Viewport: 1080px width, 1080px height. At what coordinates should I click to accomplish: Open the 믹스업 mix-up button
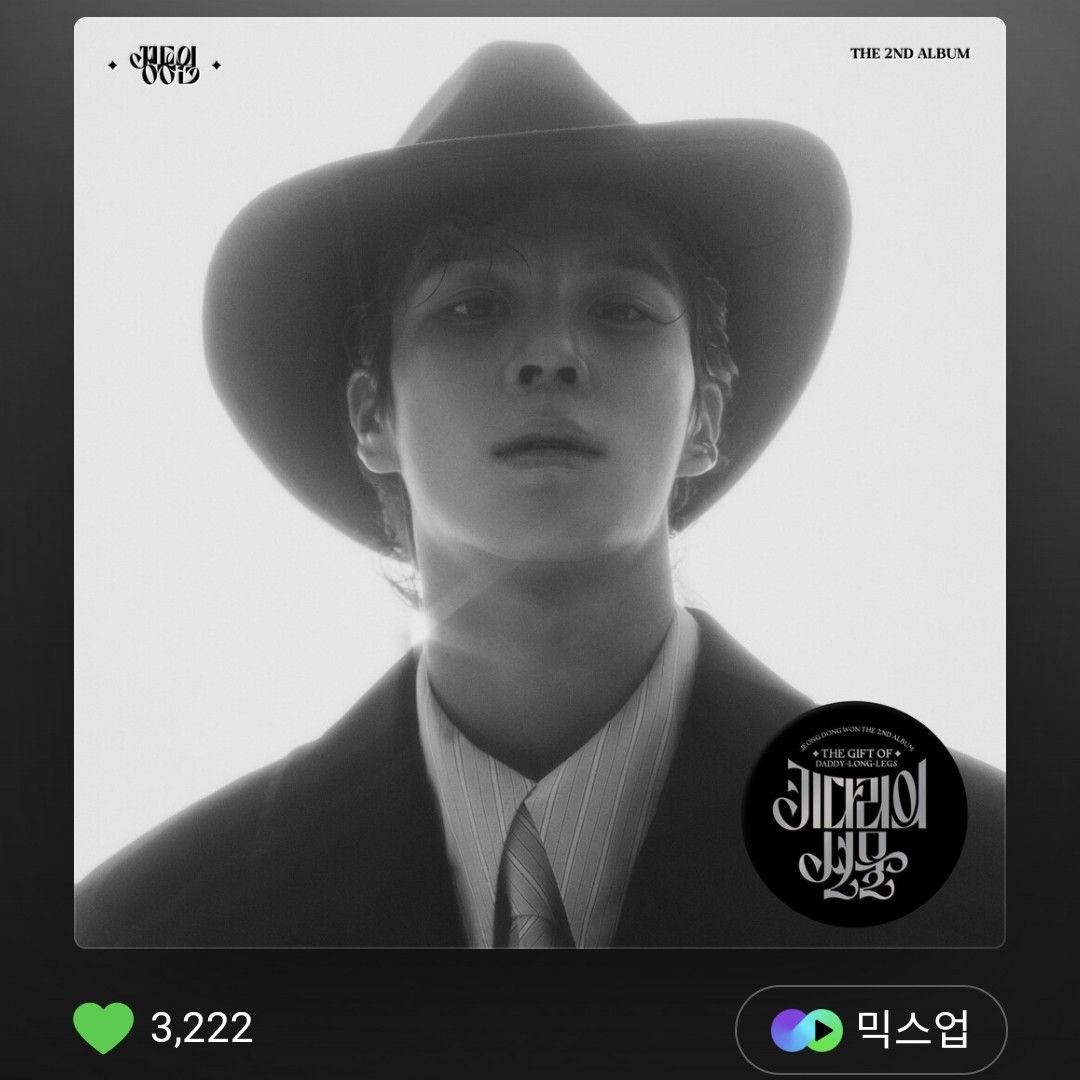point(870,1029)
